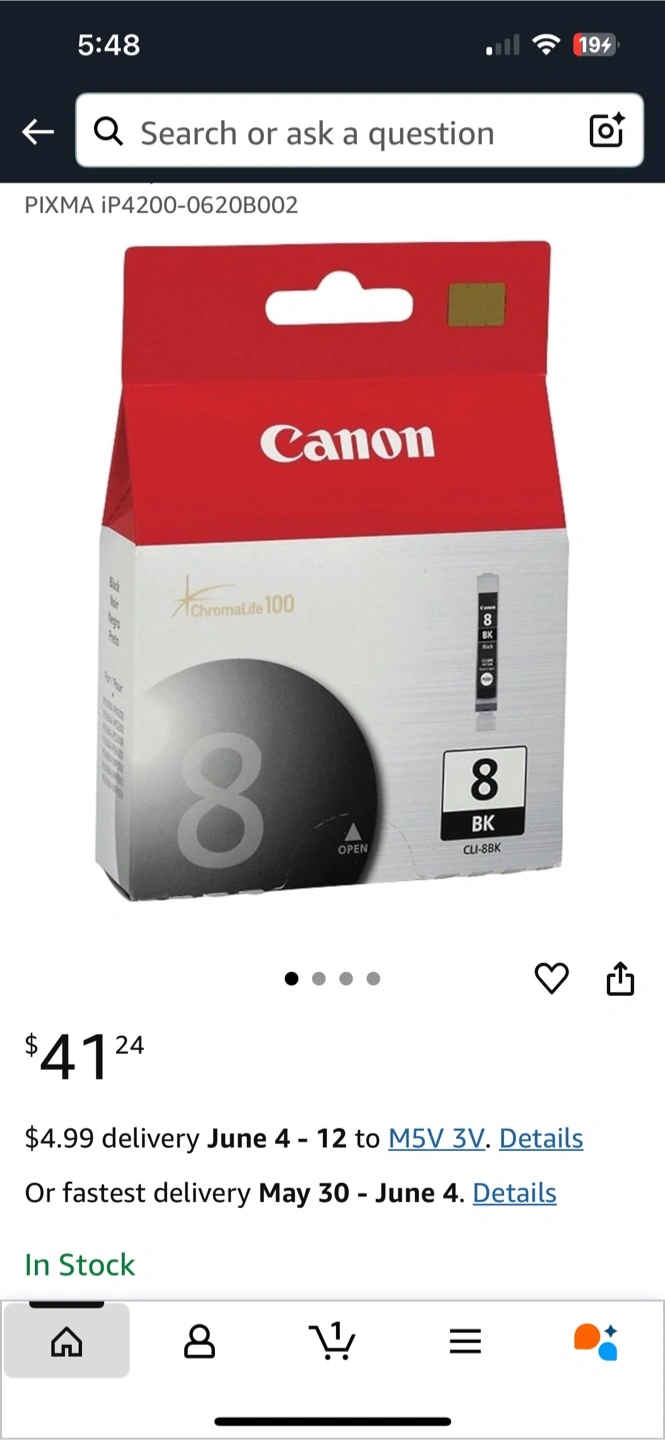The height and width of the screenshot is (1440, 665).
Task: Go to the Home tab
Action: point(67,1341)
